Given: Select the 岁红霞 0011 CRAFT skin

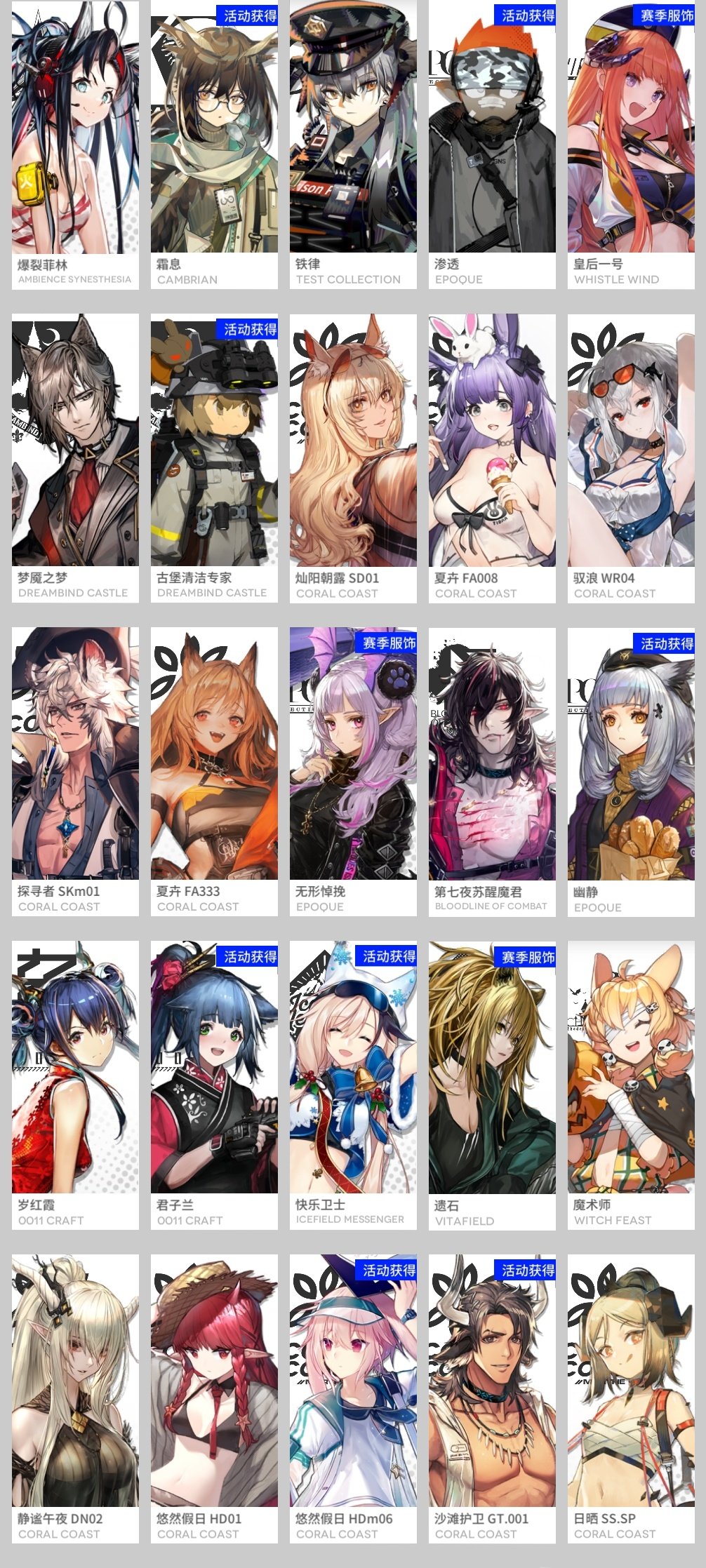Looking at the screenshot, I should (x=75, y=1085).
